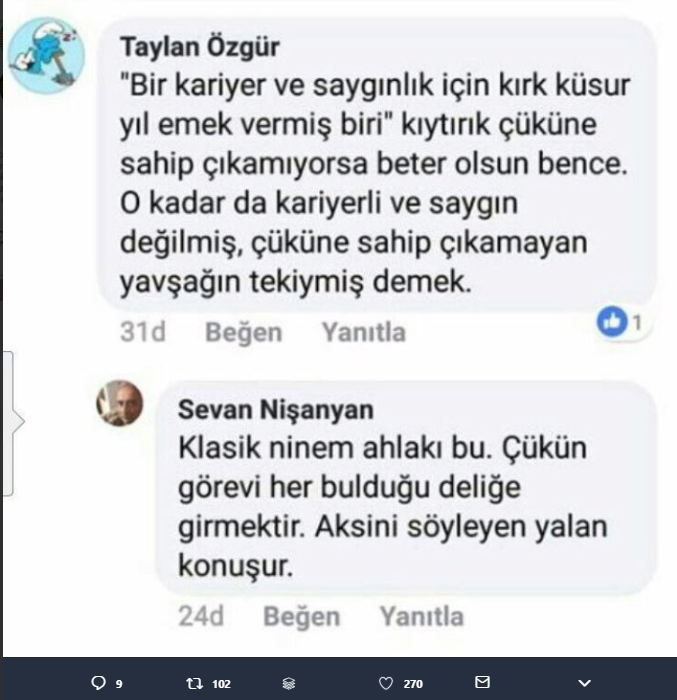This screenshot has width=677, height=700.
Task: Like the tweet with 270 likes
Action: click(x=385, y=683)
